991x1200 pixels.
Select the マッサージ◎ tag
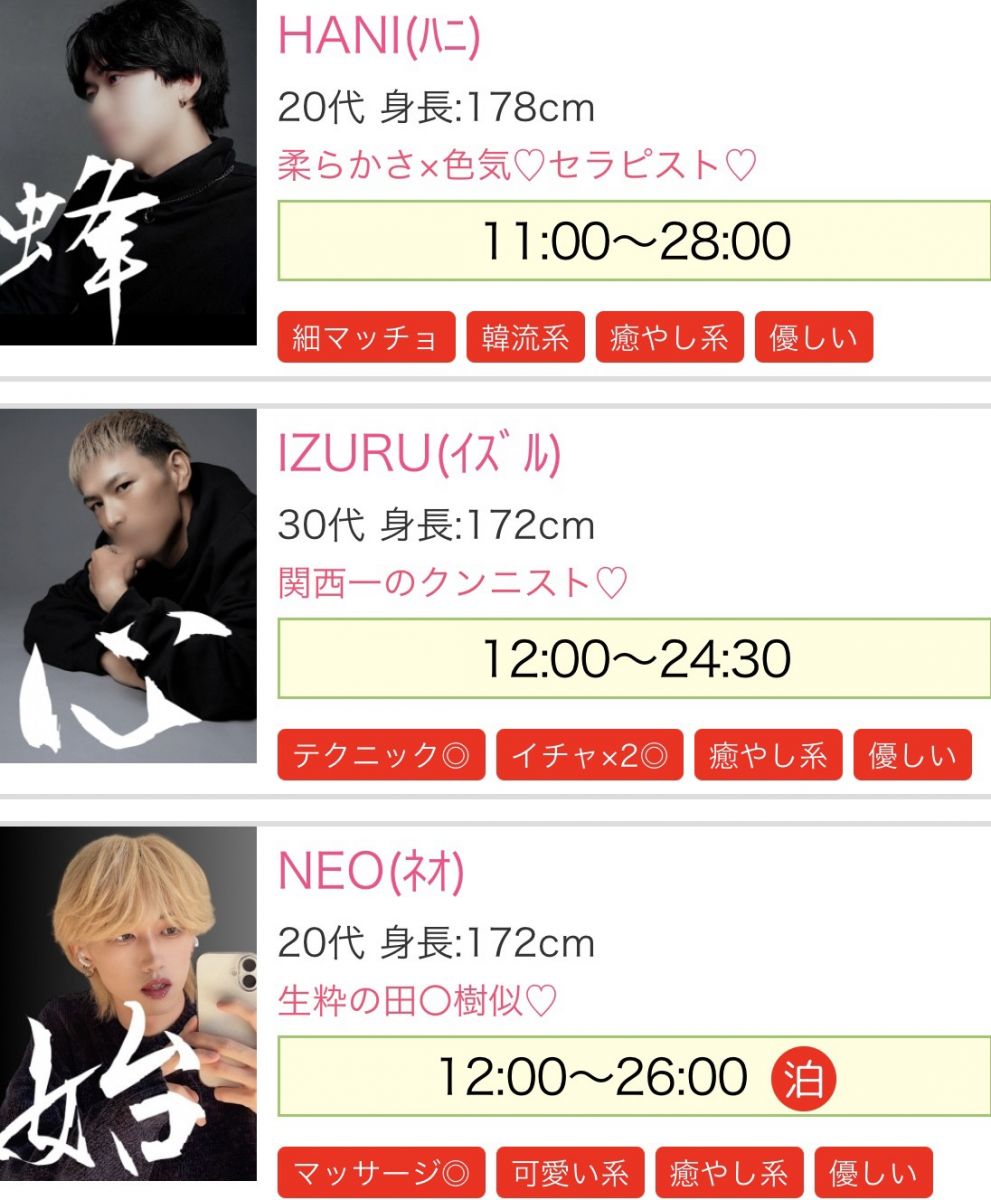click(381, 1173)
